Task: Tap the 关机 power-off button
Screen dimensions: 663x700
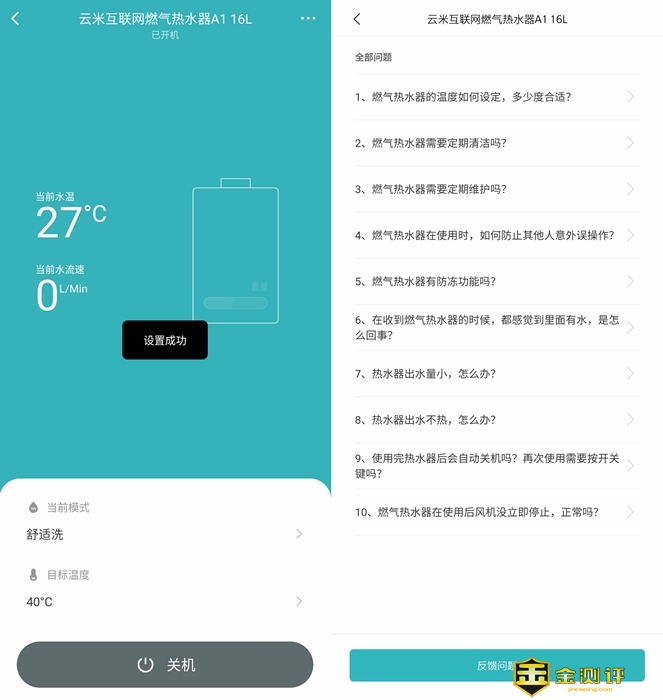Action: pos(165,665)
